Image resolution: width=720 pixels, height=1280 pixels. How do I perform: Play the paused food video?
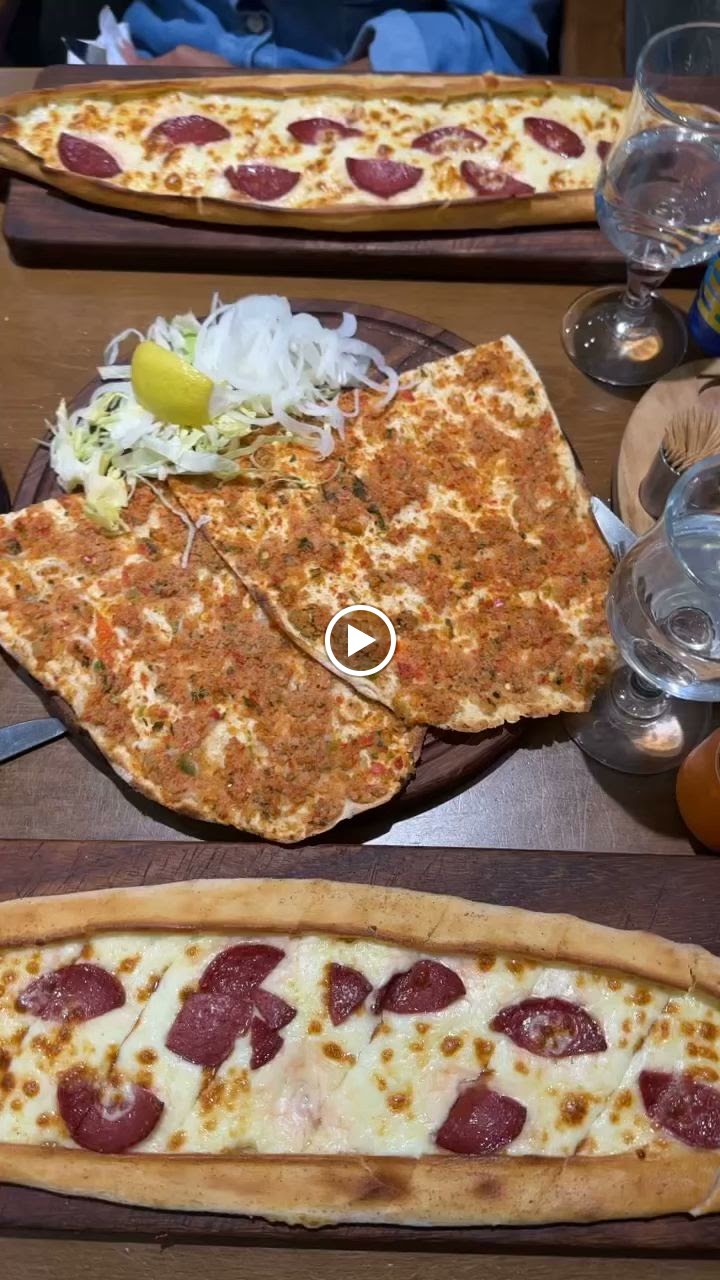click(360, 641)
